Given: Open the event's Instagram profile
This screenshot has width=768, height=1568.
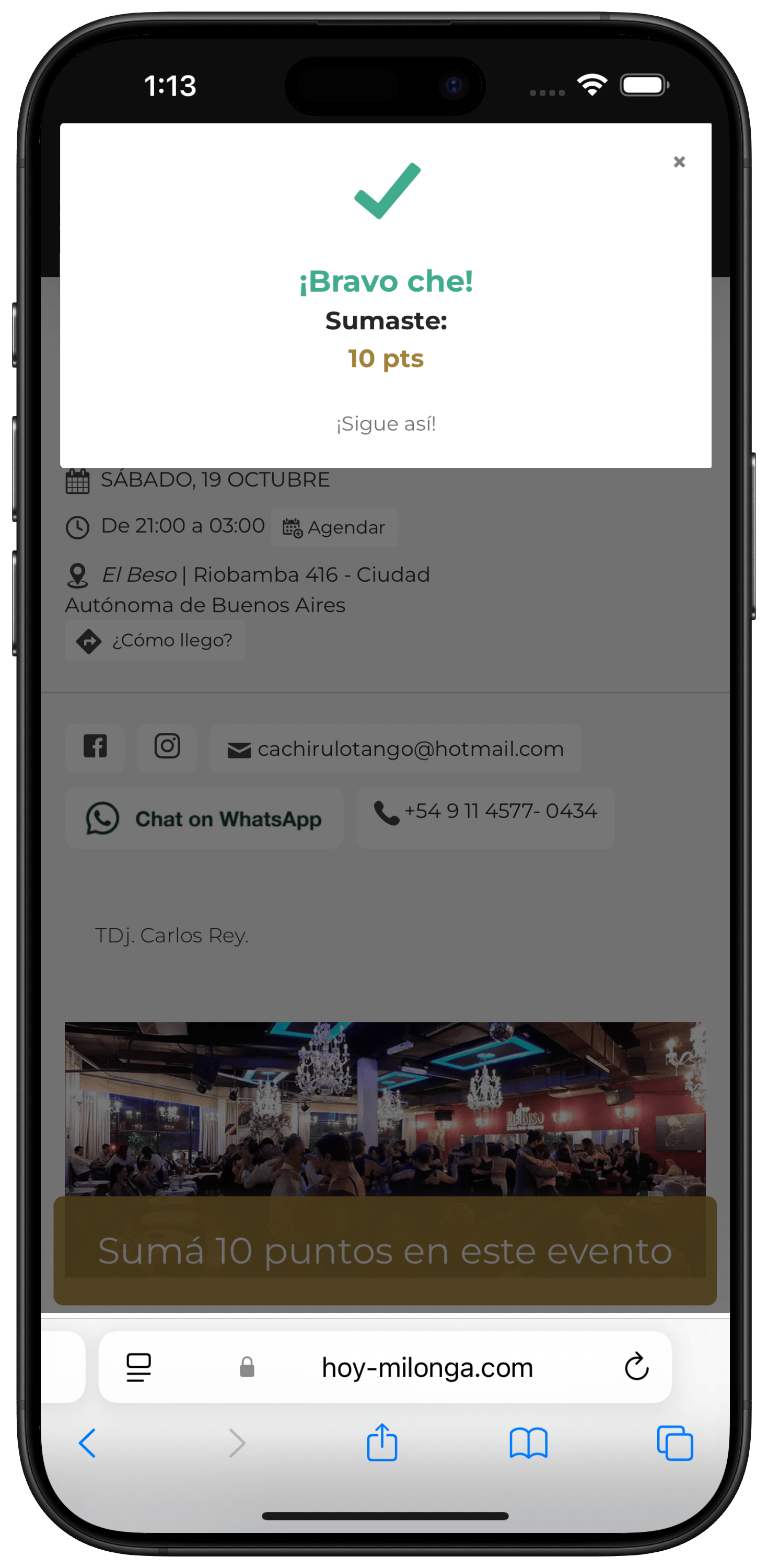Looking at the screenshot, I should point(167,747).
